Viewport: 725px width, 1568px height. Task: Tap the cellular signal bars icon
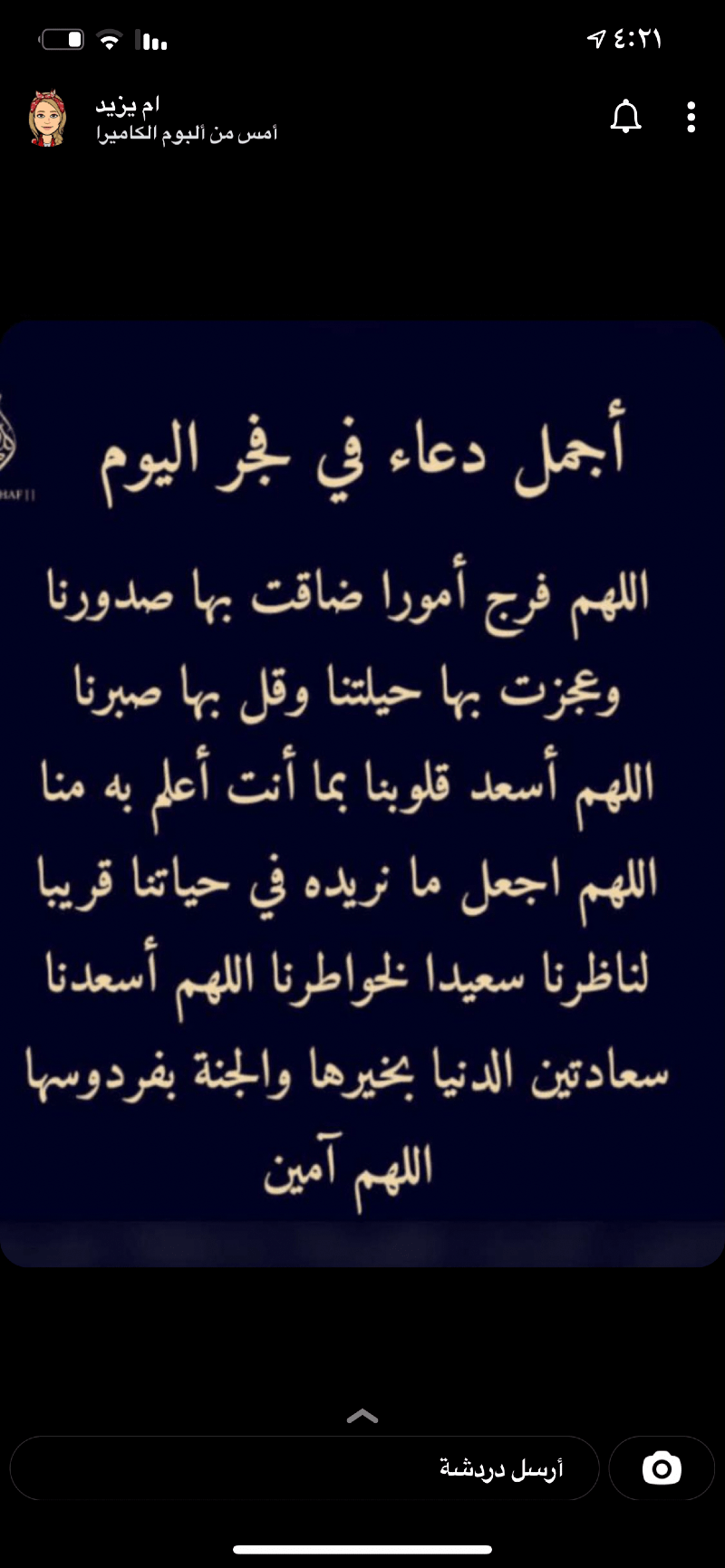click(151, 38)
